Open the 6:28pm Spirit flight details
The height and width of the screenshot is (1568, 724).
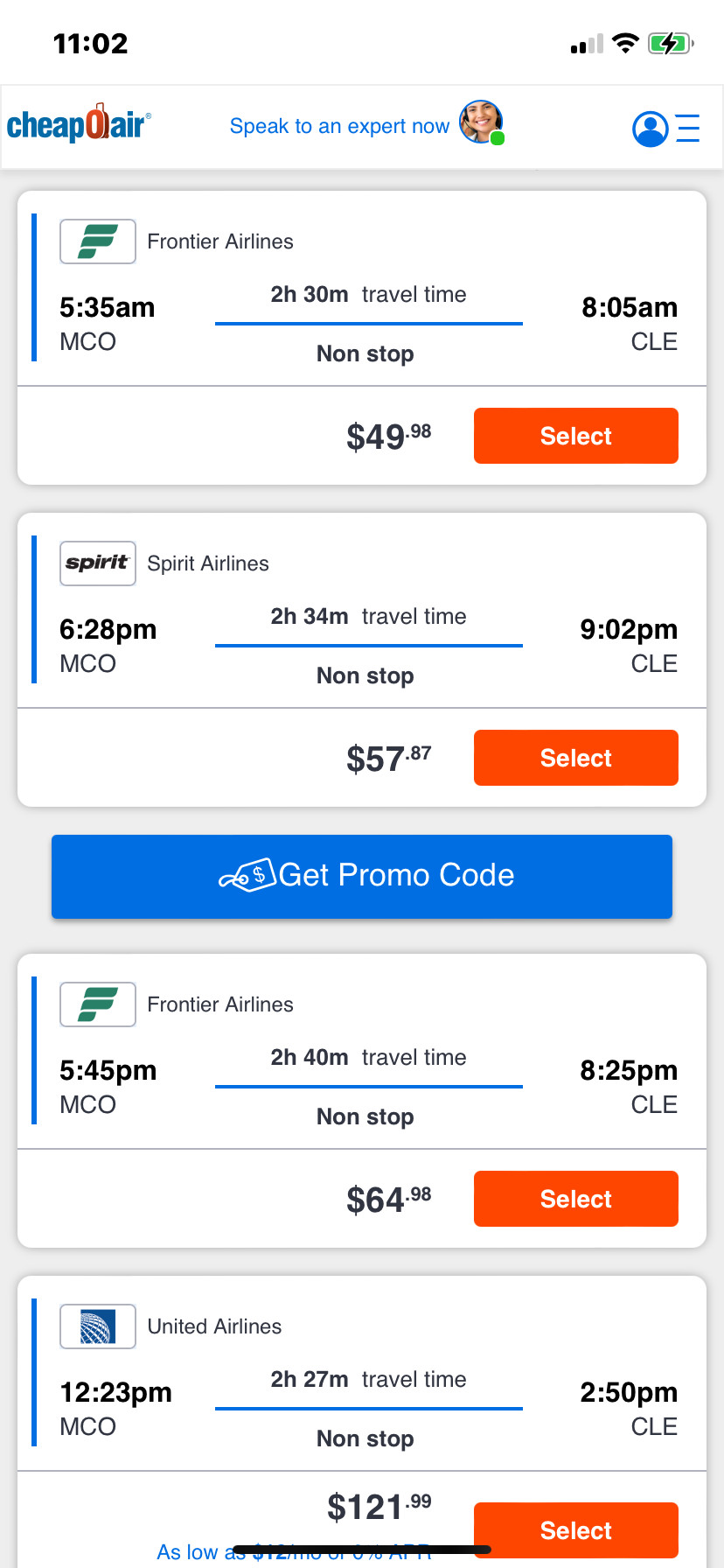[362, 611]
